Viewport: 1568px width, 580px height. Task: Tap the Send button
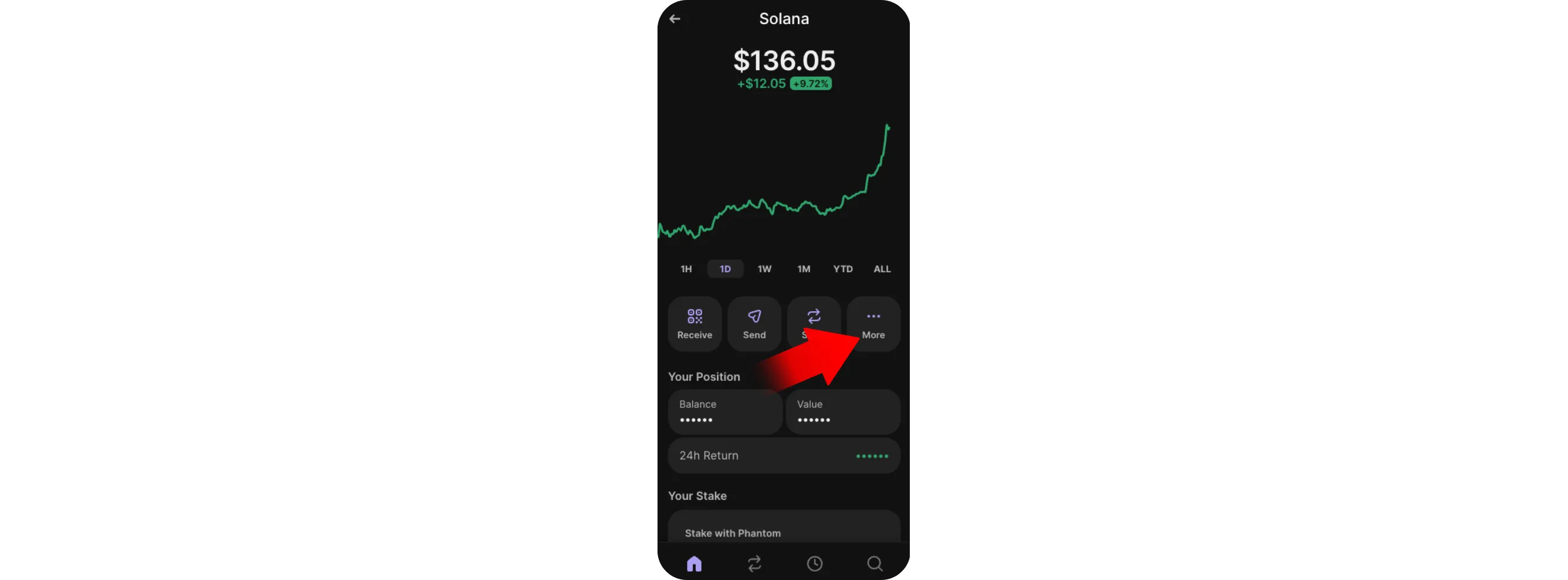754,324
